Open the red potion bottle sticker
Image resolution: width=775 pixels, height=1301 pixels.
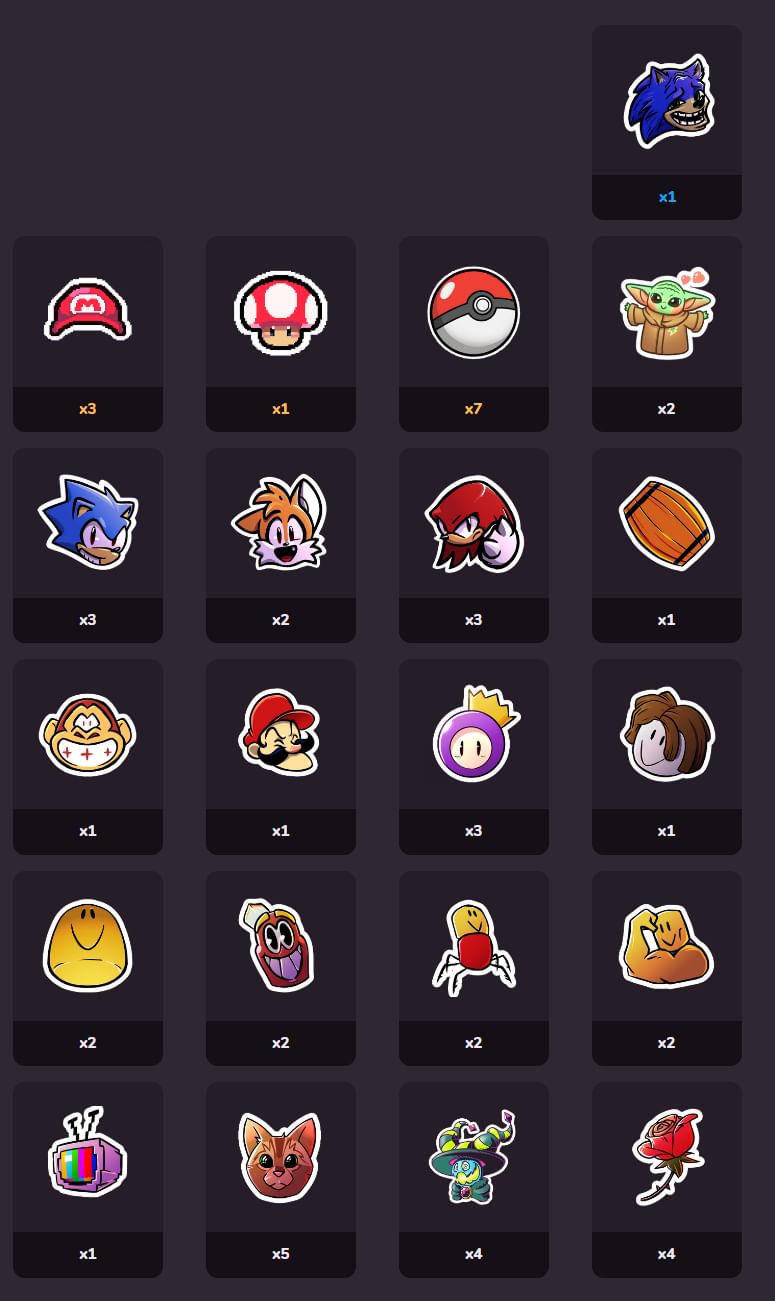click(x=281, y=968)
